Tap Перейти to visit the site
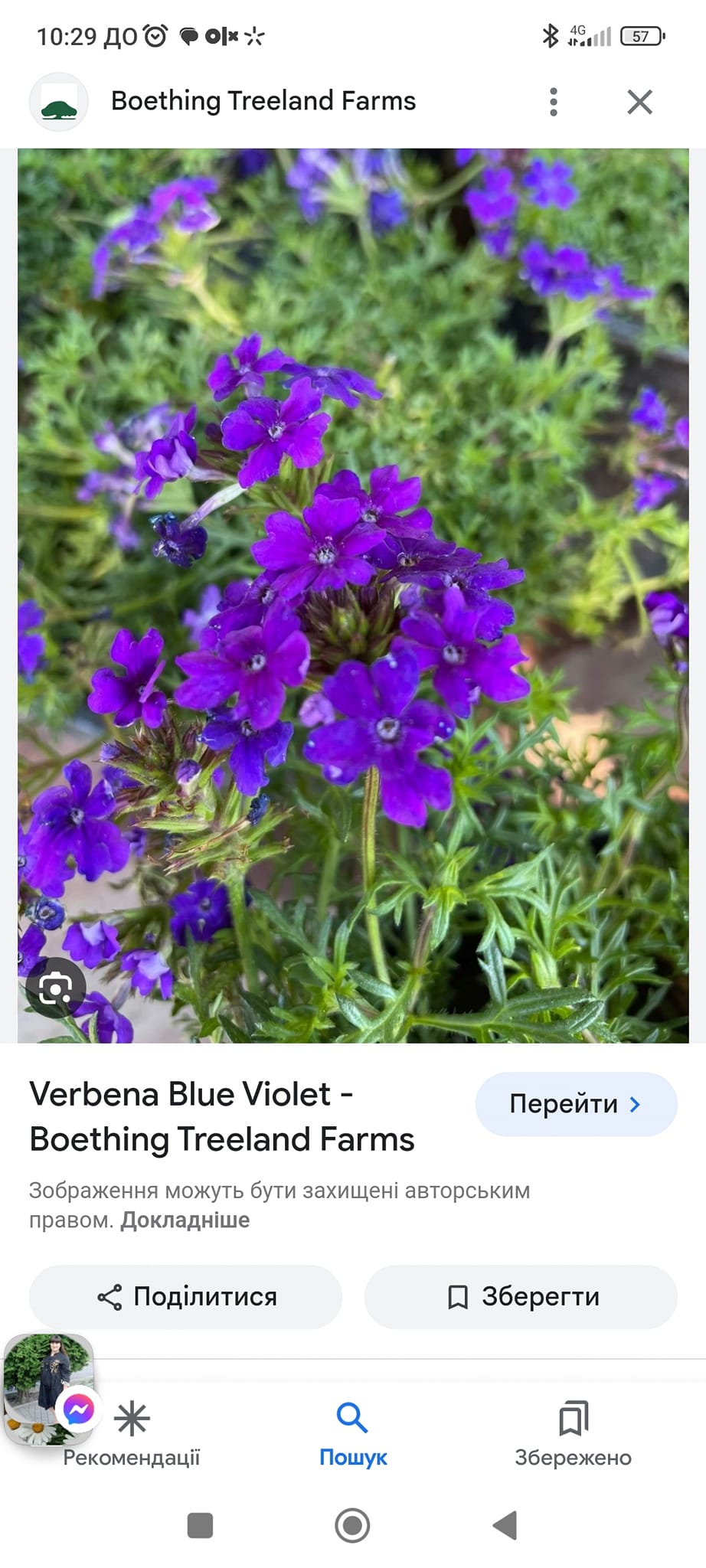706x1568 pixels. [x=576, y=1104]
